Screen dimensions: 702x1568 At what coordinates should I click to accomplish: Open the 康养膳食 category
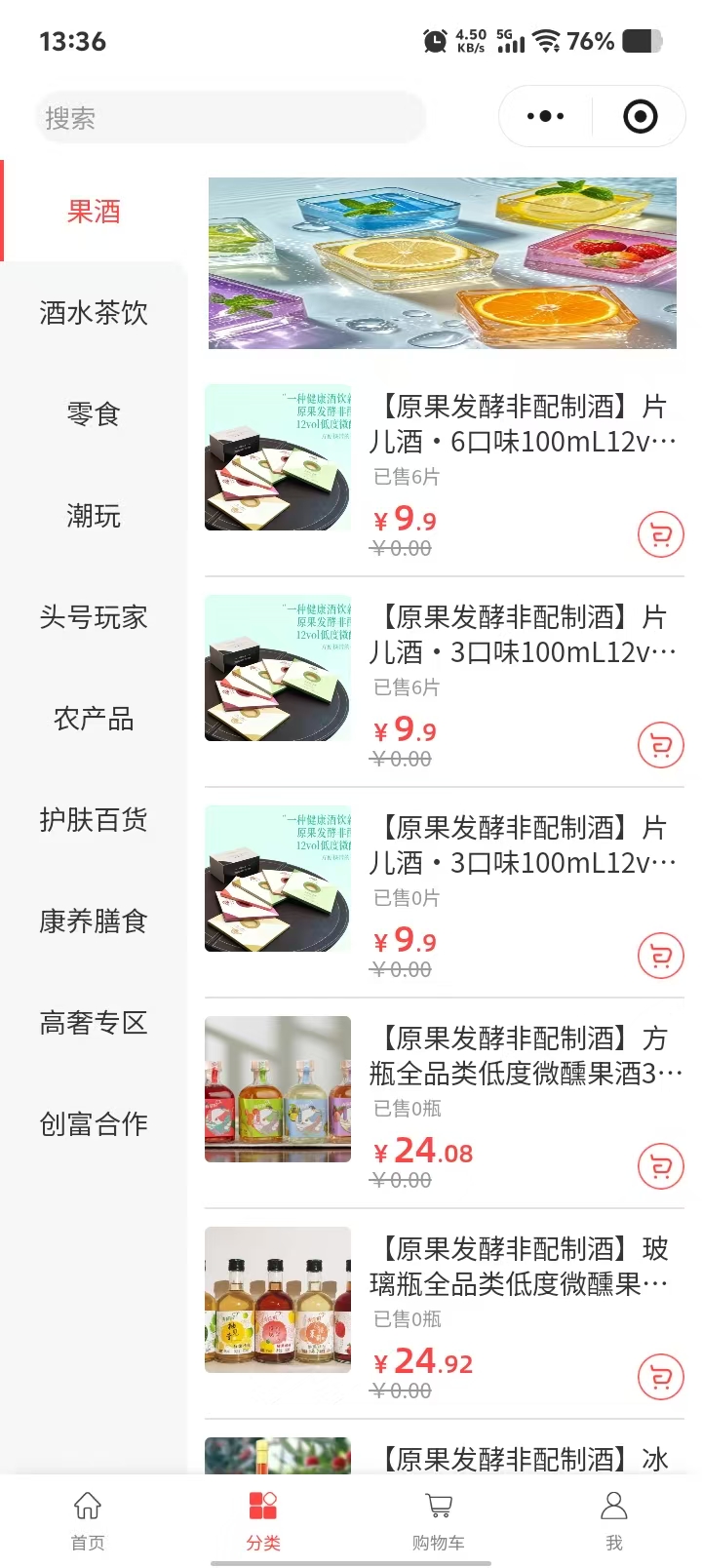click(x=94, y=921)
